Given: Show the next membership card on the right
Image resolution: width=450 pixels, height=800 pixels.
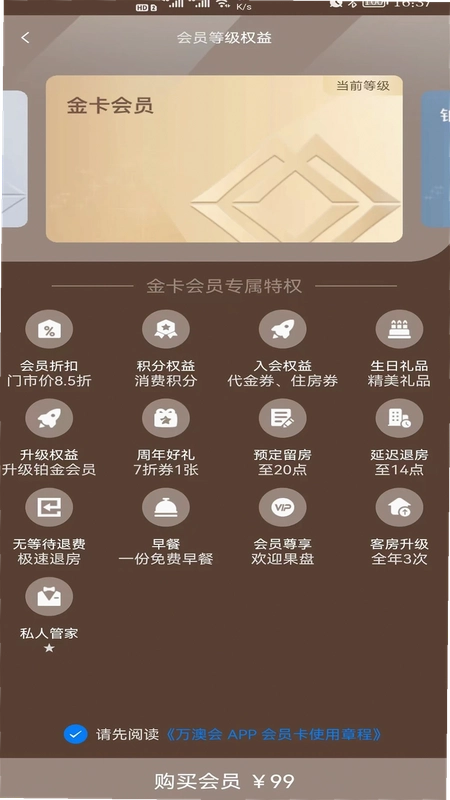Looking at the screenshot, I should [x=436, y=159].
